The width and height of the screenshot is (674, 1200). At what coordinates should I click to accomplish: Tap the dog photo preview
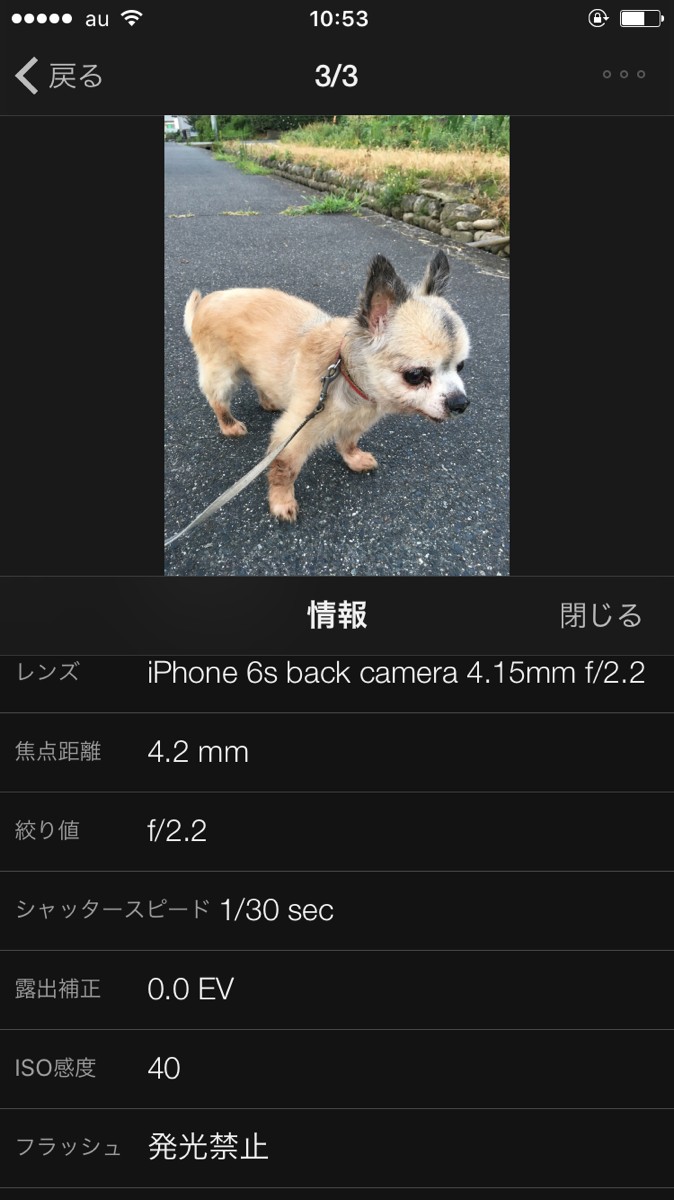pyautogui.click(x=337, y=345)
